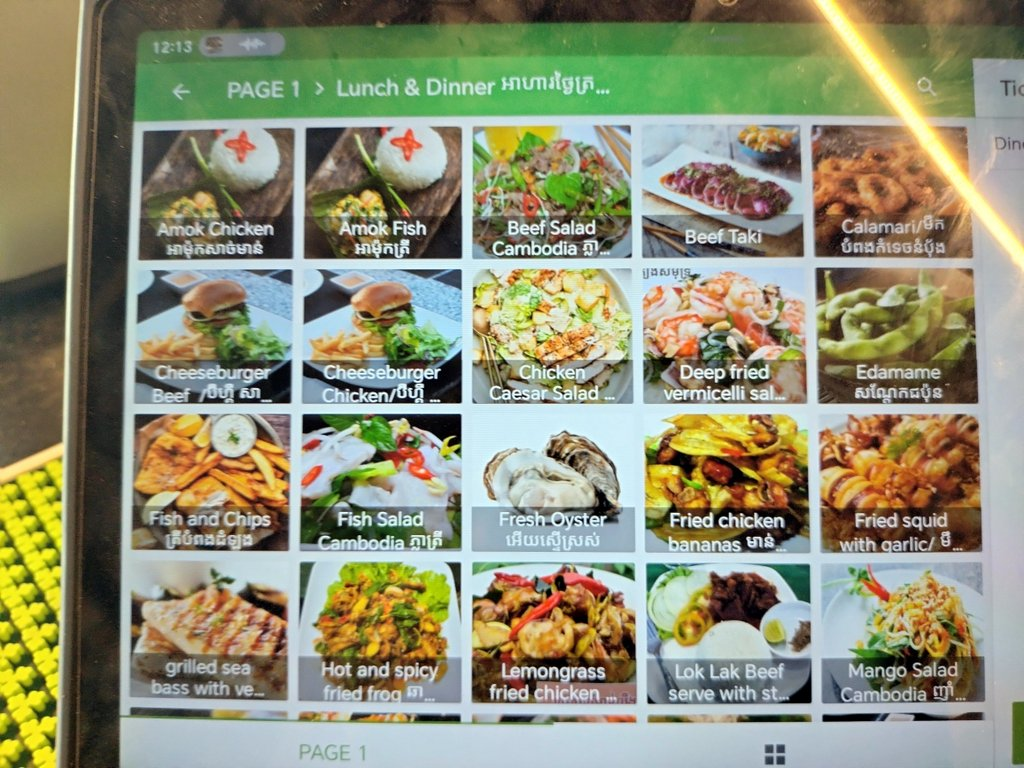The height and width of the screenshot is (768, 1024).
Task: Open the grid view icon
Action: click(775, 753)
